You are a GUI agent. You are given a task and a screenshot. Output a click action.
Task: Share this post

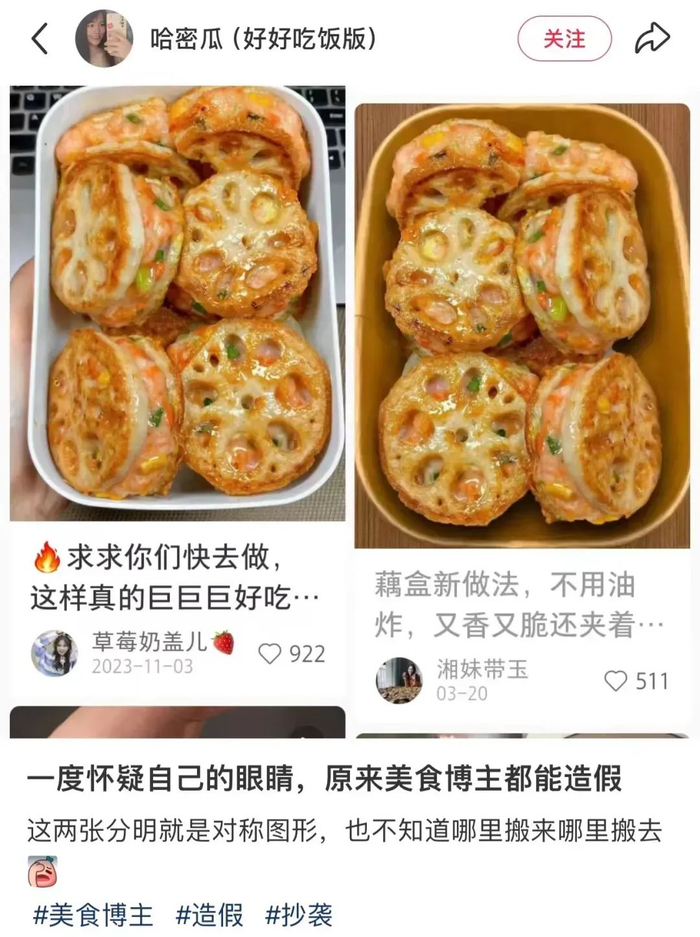[x=652, y=39]
